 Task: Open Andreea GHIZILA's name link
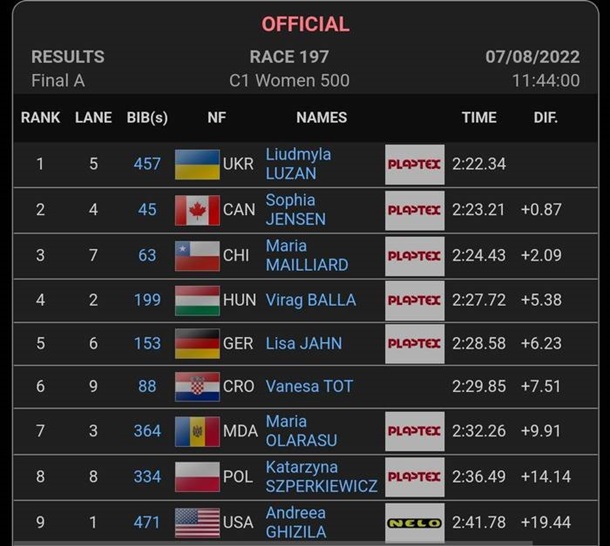point(295,522)
